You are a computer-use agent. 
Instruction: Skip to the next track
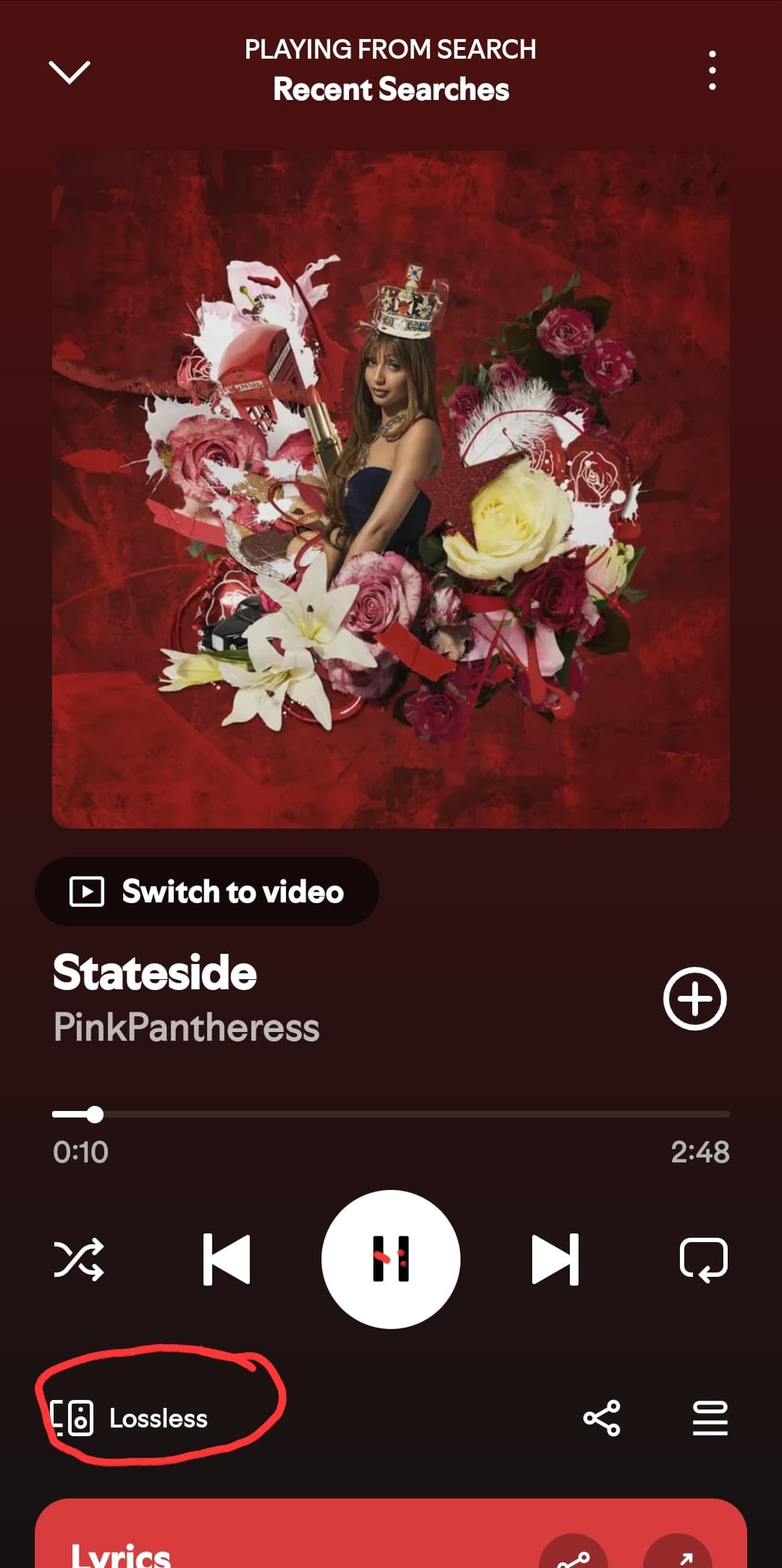(555, 1259)
